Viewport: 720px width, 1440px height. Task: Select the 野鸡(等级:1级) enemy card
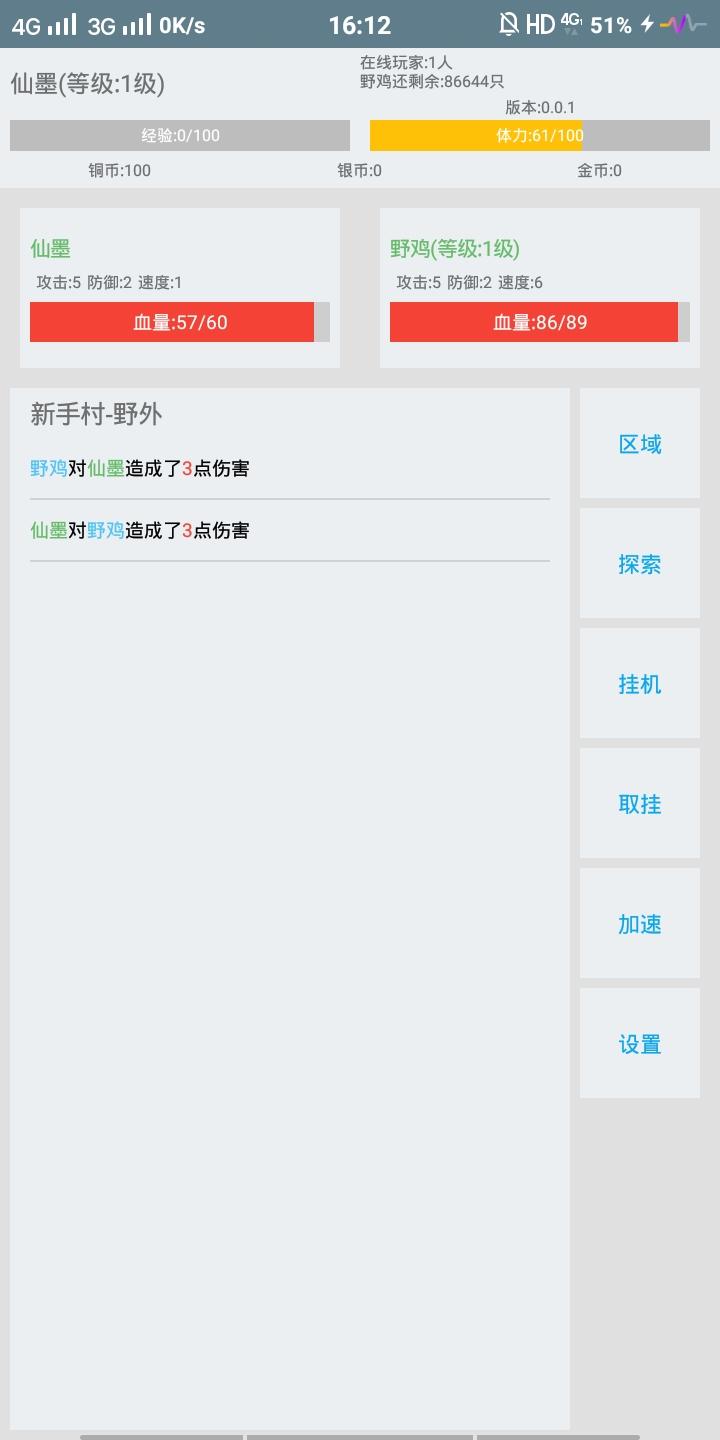click(x=540, y=287)
